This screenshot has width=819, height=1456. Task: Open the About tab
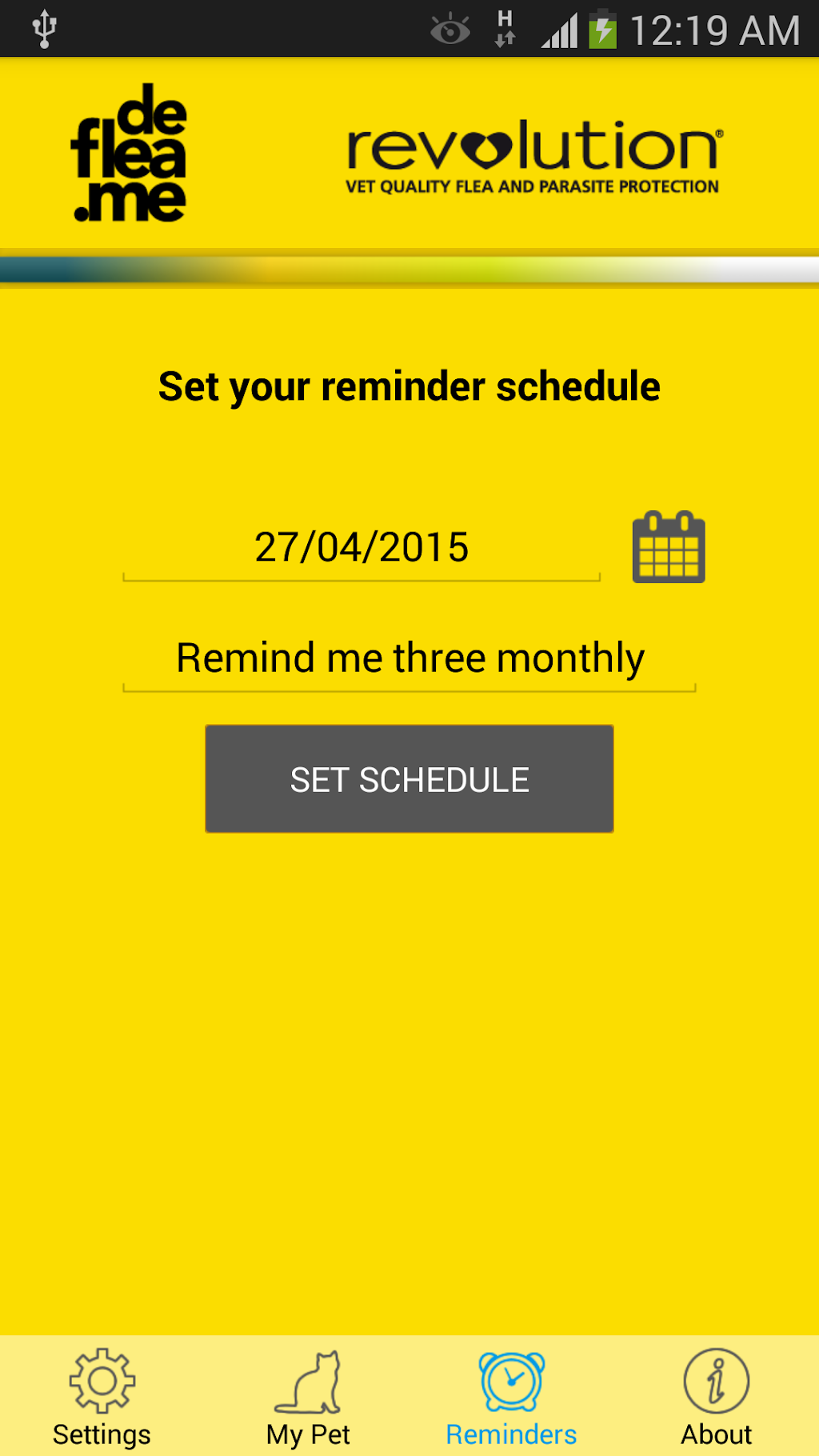(x=716, y=1397)
